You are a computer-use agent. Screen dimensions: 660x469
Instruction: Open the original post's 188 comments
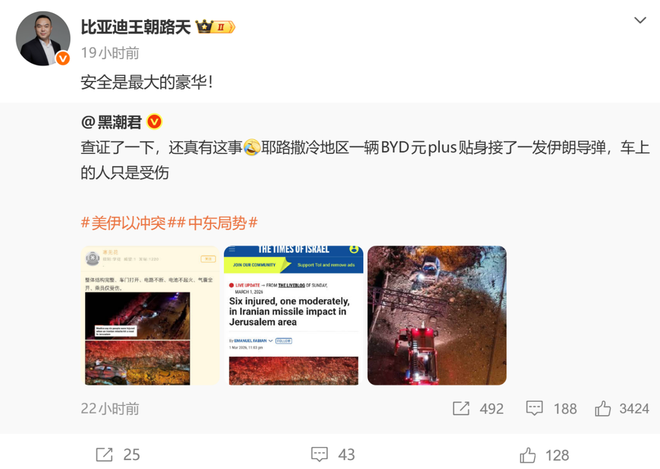tap(551, 408)
